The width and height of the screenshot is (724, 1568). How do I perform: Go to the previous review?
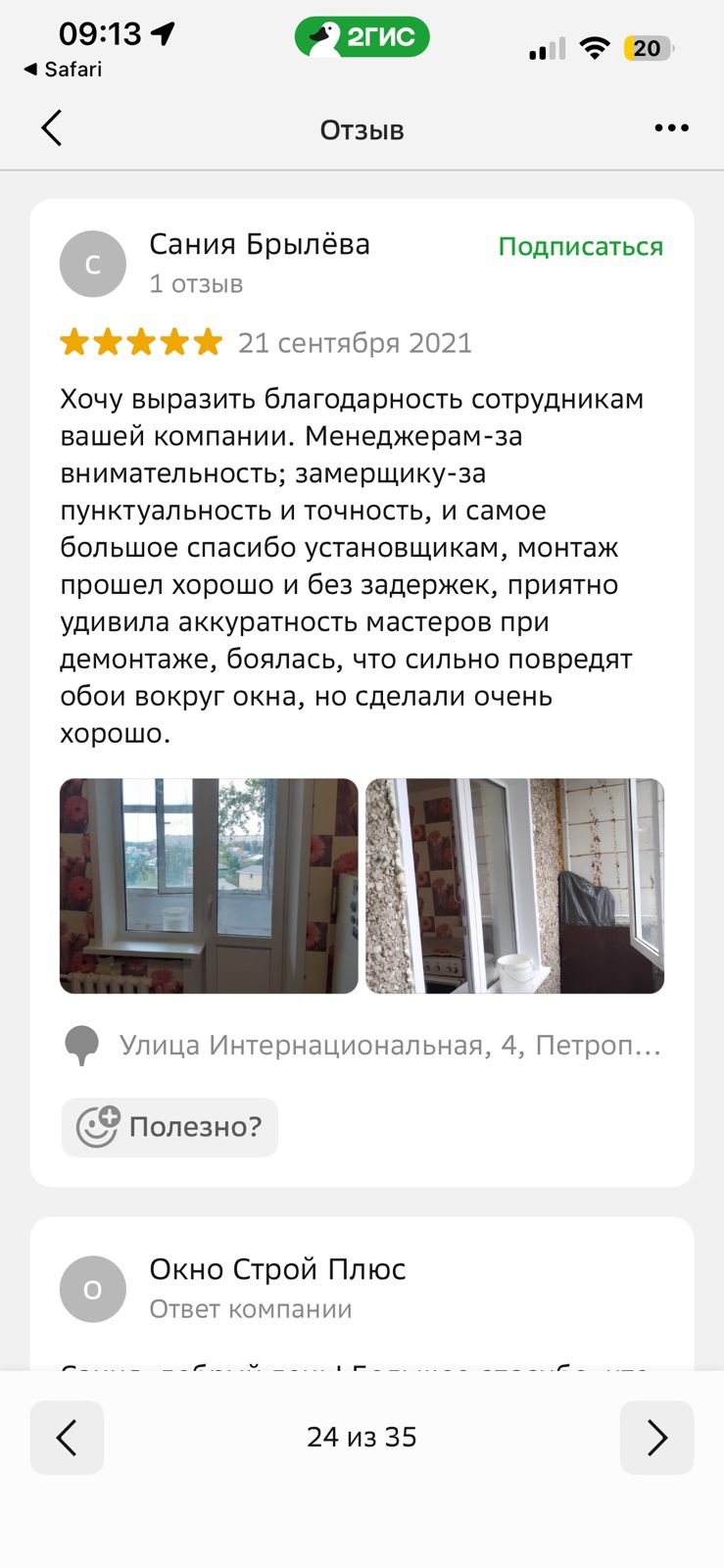67,1438
